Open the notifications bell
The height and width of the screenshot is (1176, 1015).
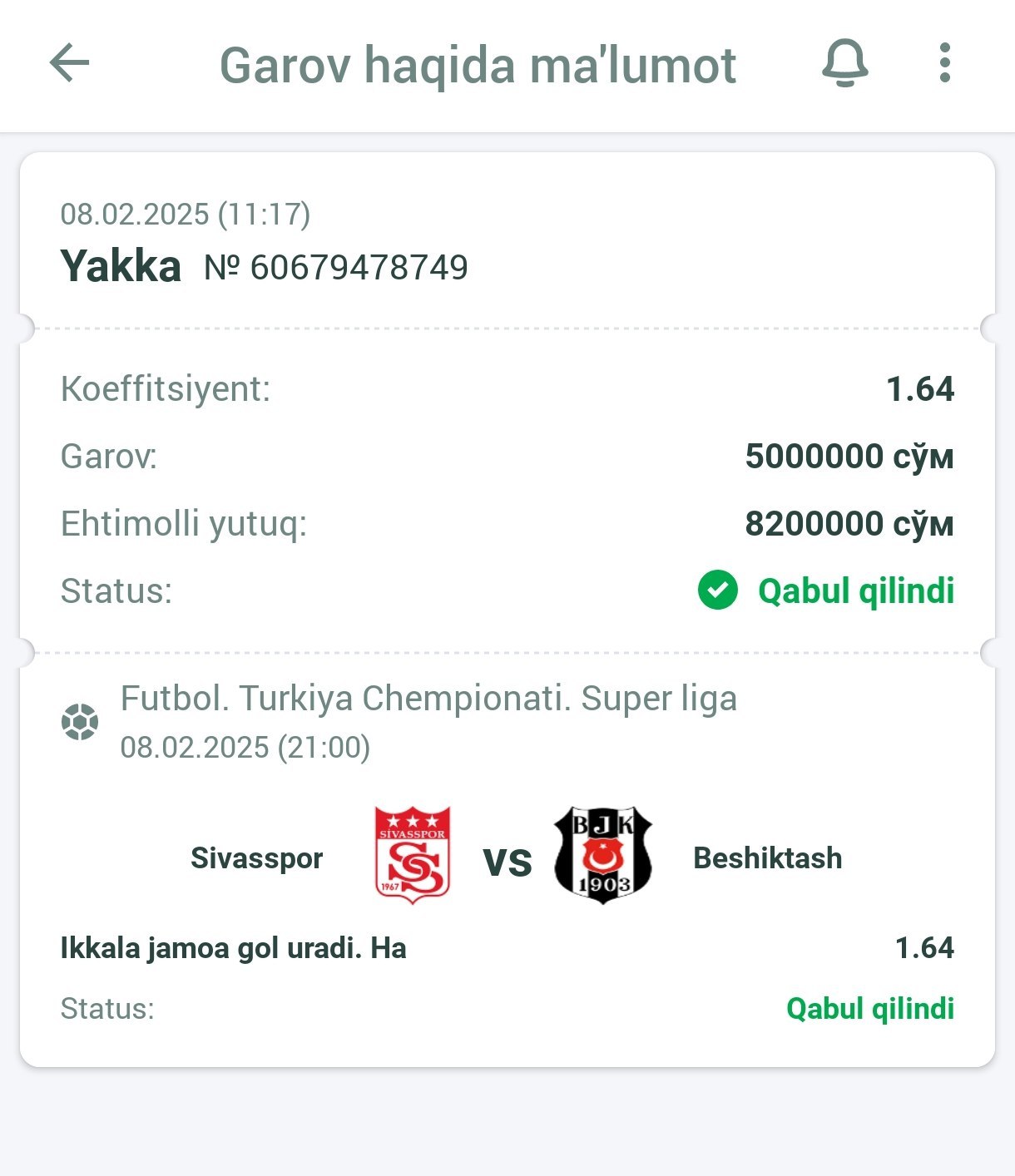[x=844, y=63]
